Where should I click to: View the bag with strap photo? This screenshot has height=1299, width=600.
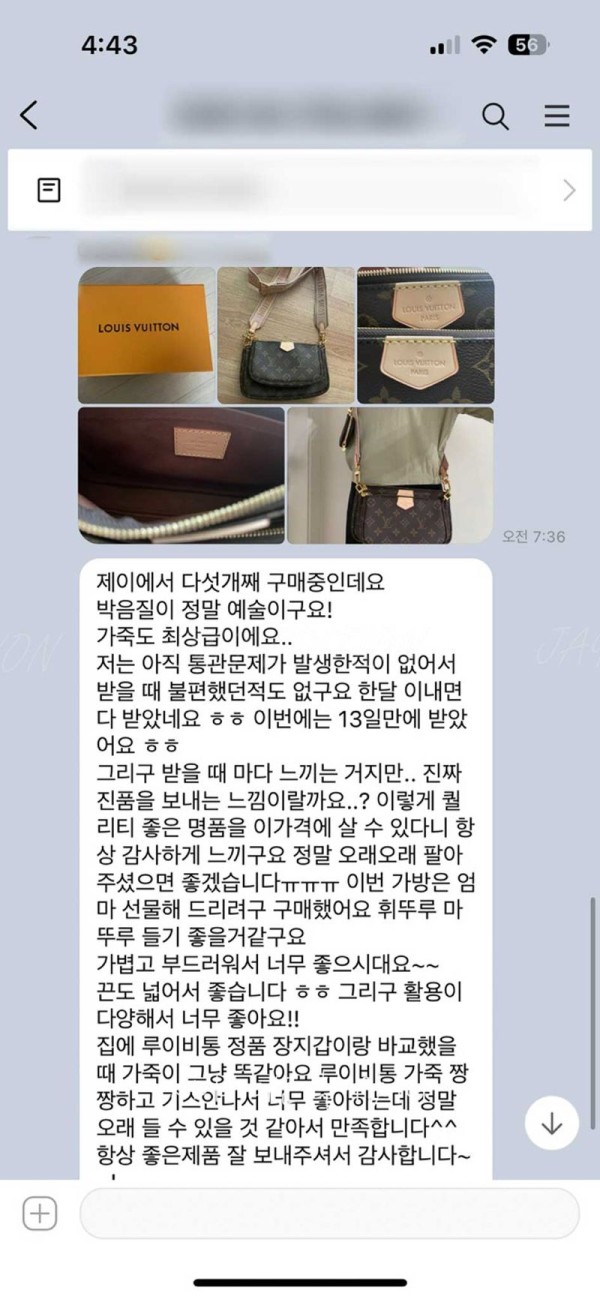pos(286,334)
